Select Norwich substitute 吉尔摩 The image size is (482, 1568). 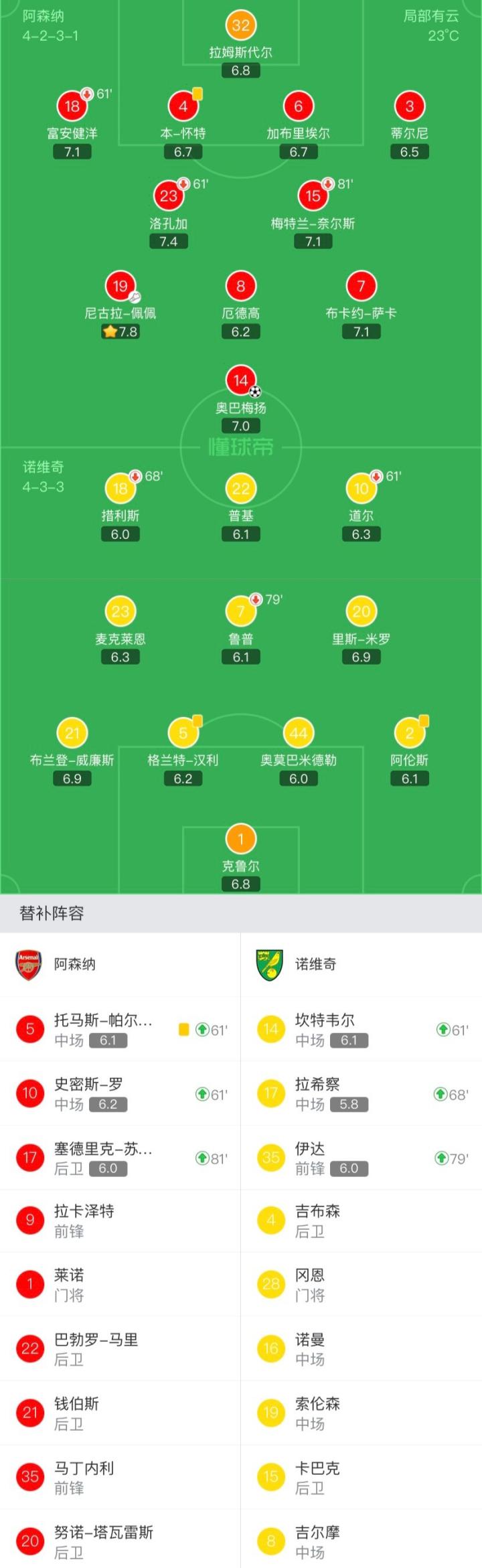tap(361, 1541)
